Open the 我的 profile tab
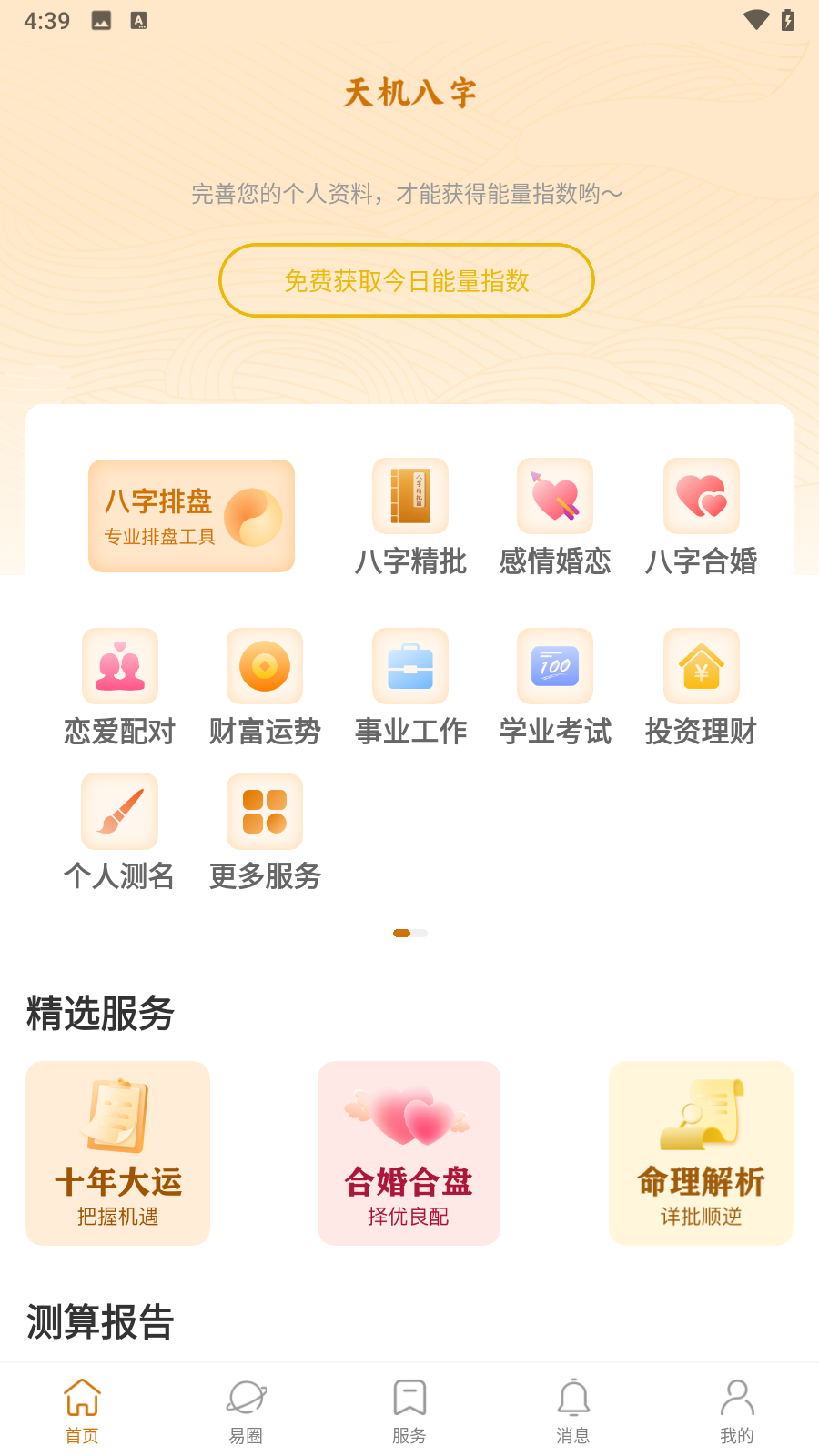This screenshot has width=819, height=1456. pyautogui.click(x=737, y=1410)
